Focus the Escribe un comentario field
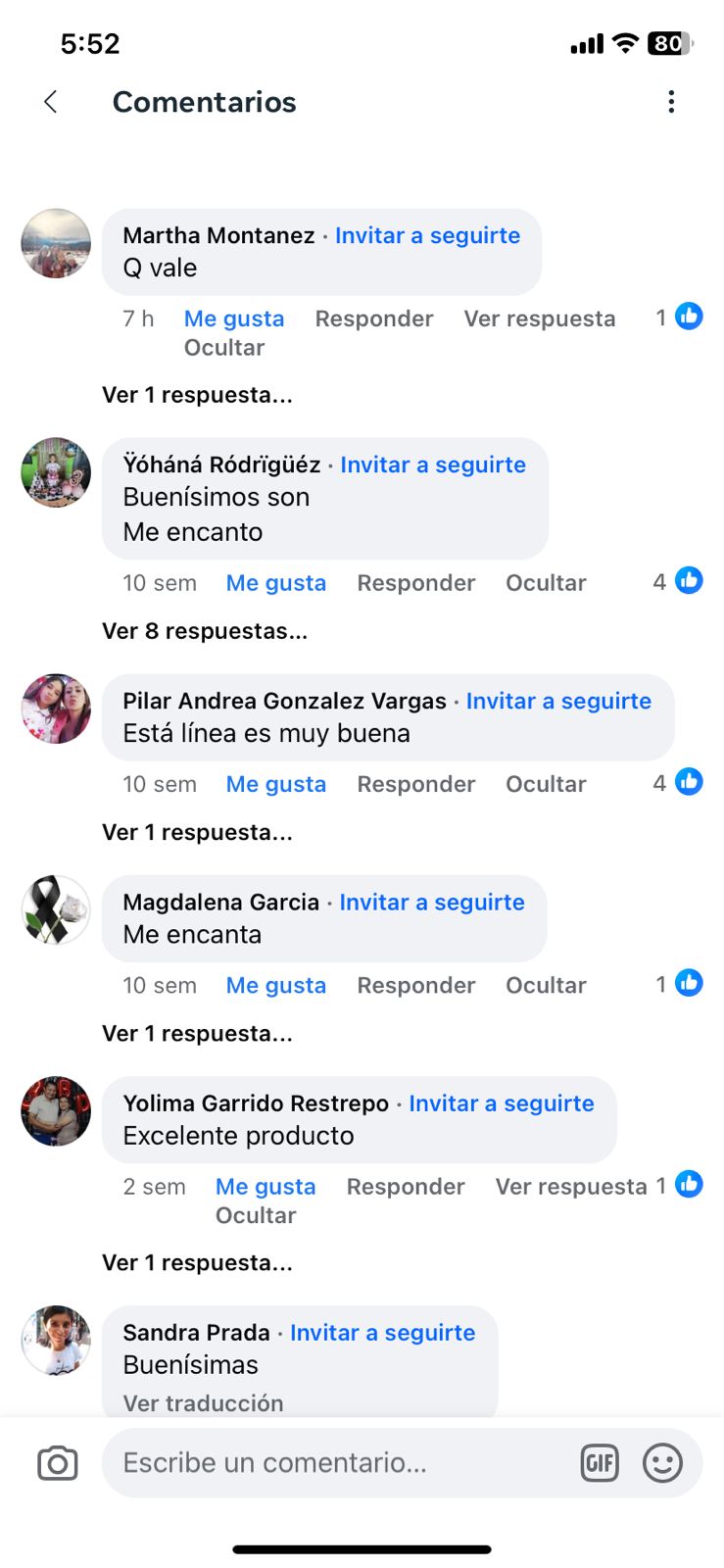724x1568 pixels. point(333,1463)
